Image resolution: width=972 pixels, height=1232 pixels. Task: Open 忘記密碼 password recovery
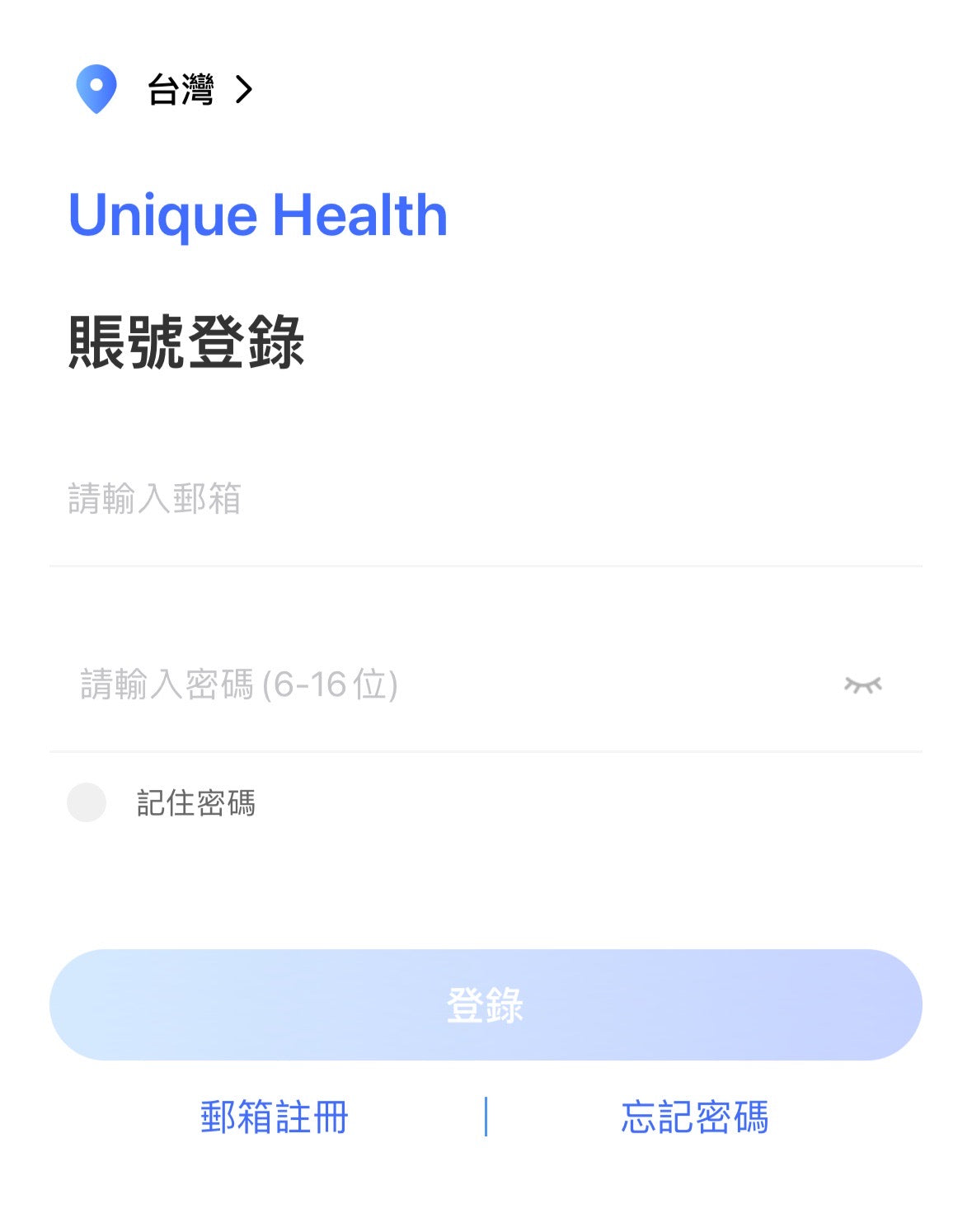click(x=694, y=1117)
